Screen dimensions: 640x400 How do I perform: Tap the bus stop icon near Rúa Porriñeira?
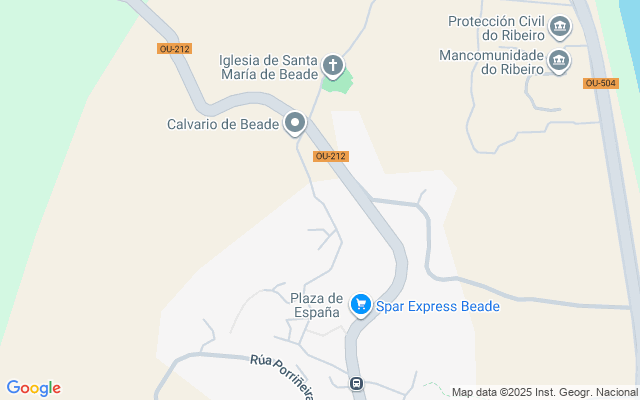[356, 383]
